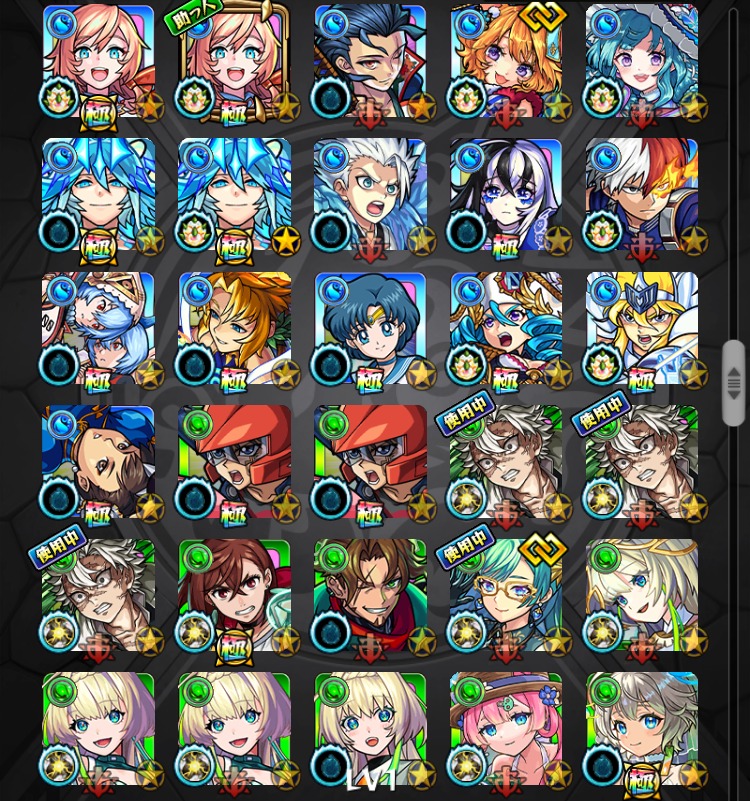Select the white-haired boy shouting
Image resolution: width=750 pixels, height=801 pixels.
coord(370,195)
